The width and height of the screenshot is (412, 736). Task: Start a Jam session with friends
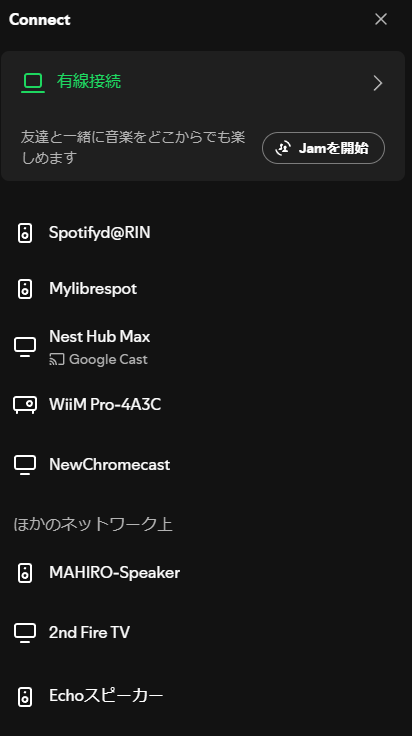323,148
